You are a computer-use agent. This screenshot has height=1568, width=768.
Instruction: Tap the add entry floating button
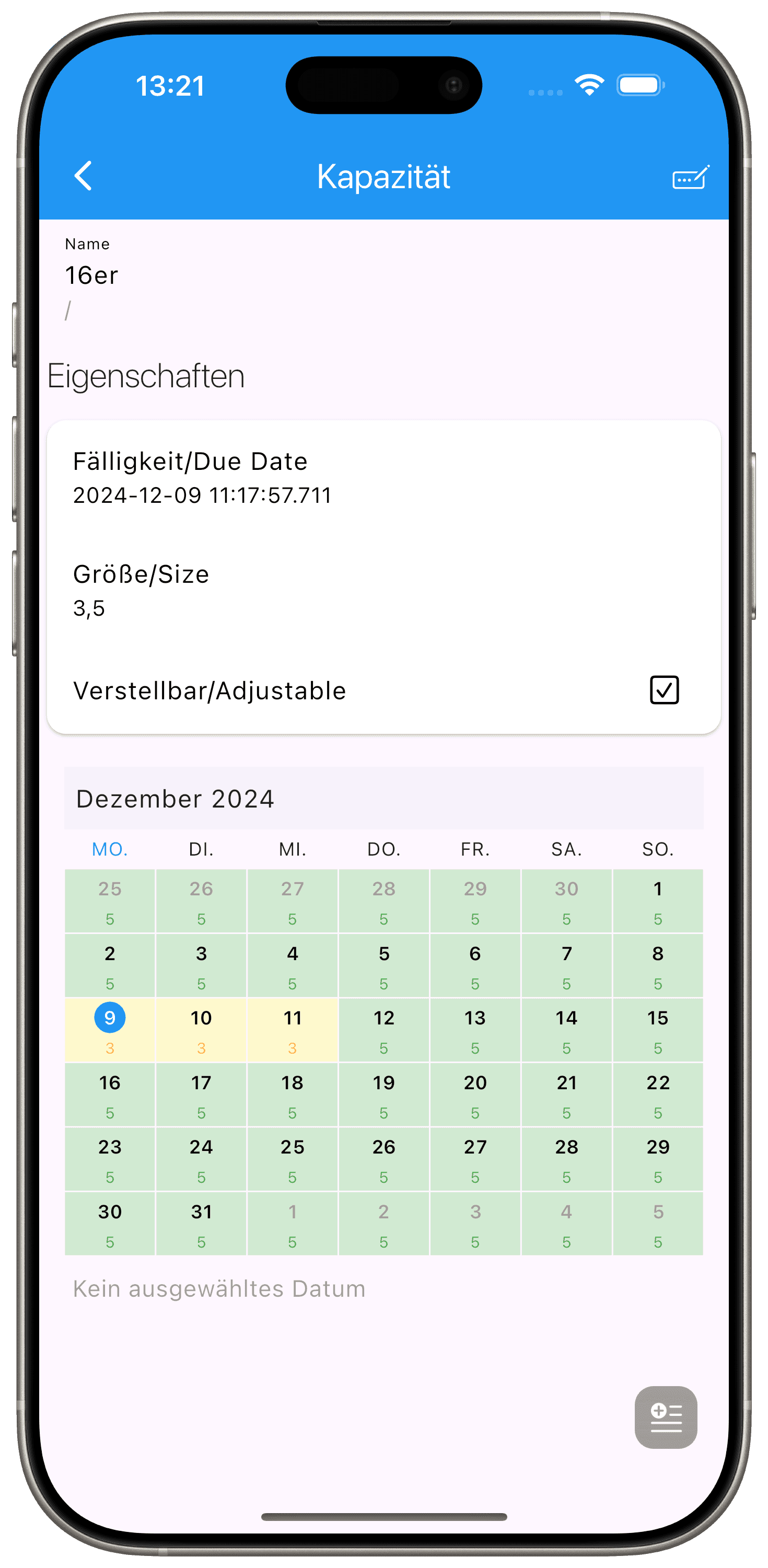[x=665, y=1417]
